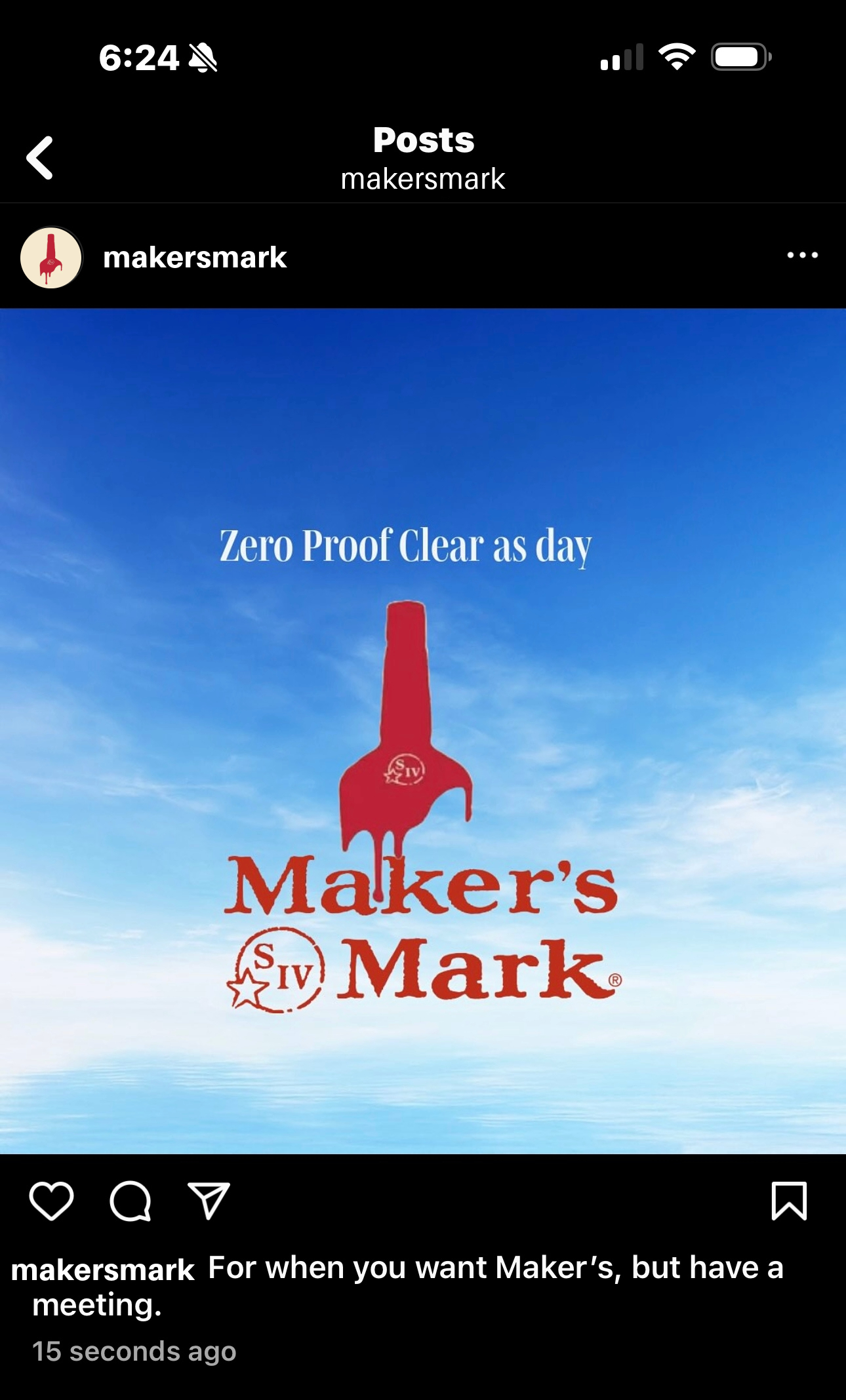The image size is (846, 1400).
Task: Open the makersmark profile picture
Action: pos(51,258)
